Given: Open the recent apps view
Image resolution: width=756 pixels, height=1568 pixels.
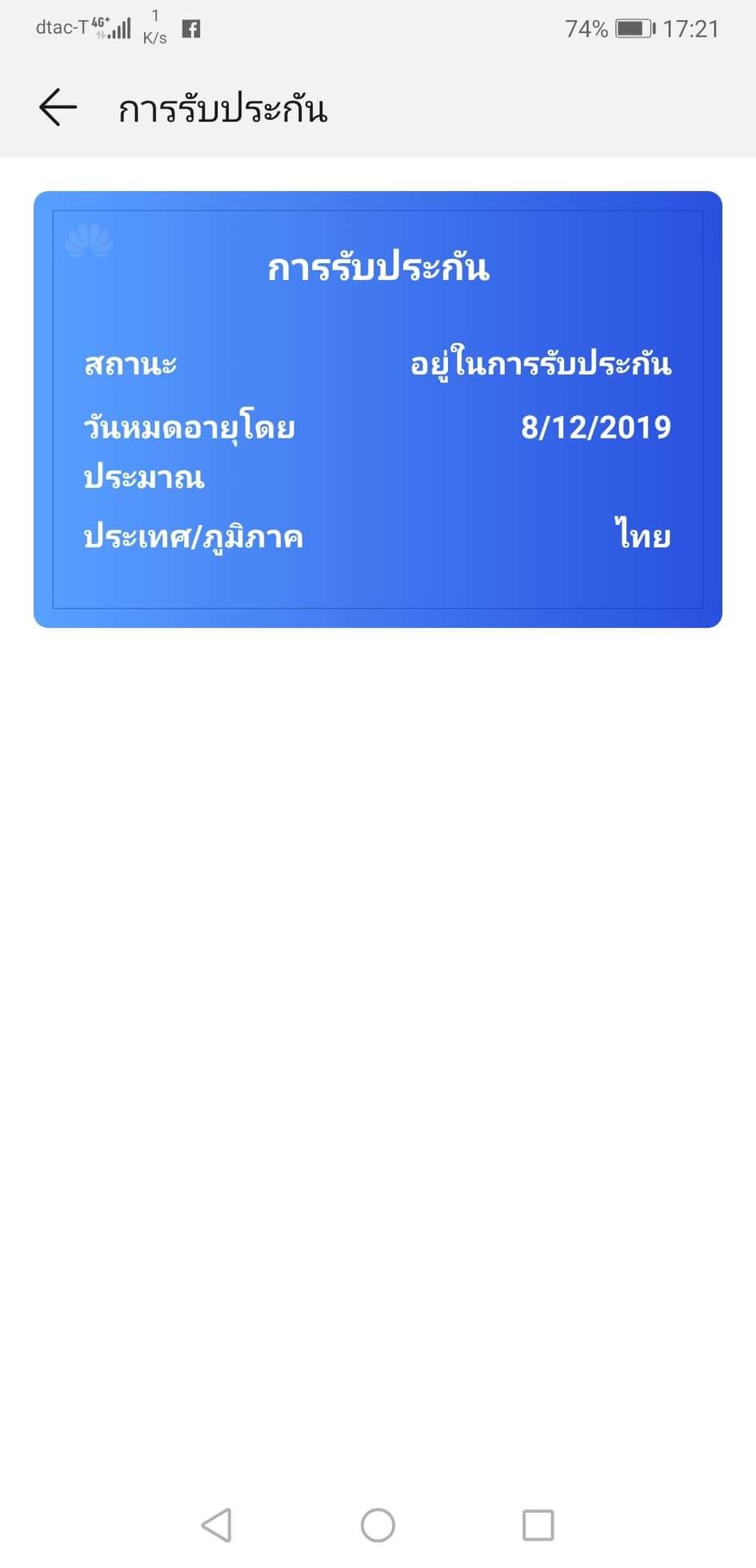Looking at the screenshot, I should click(538, 1525).
